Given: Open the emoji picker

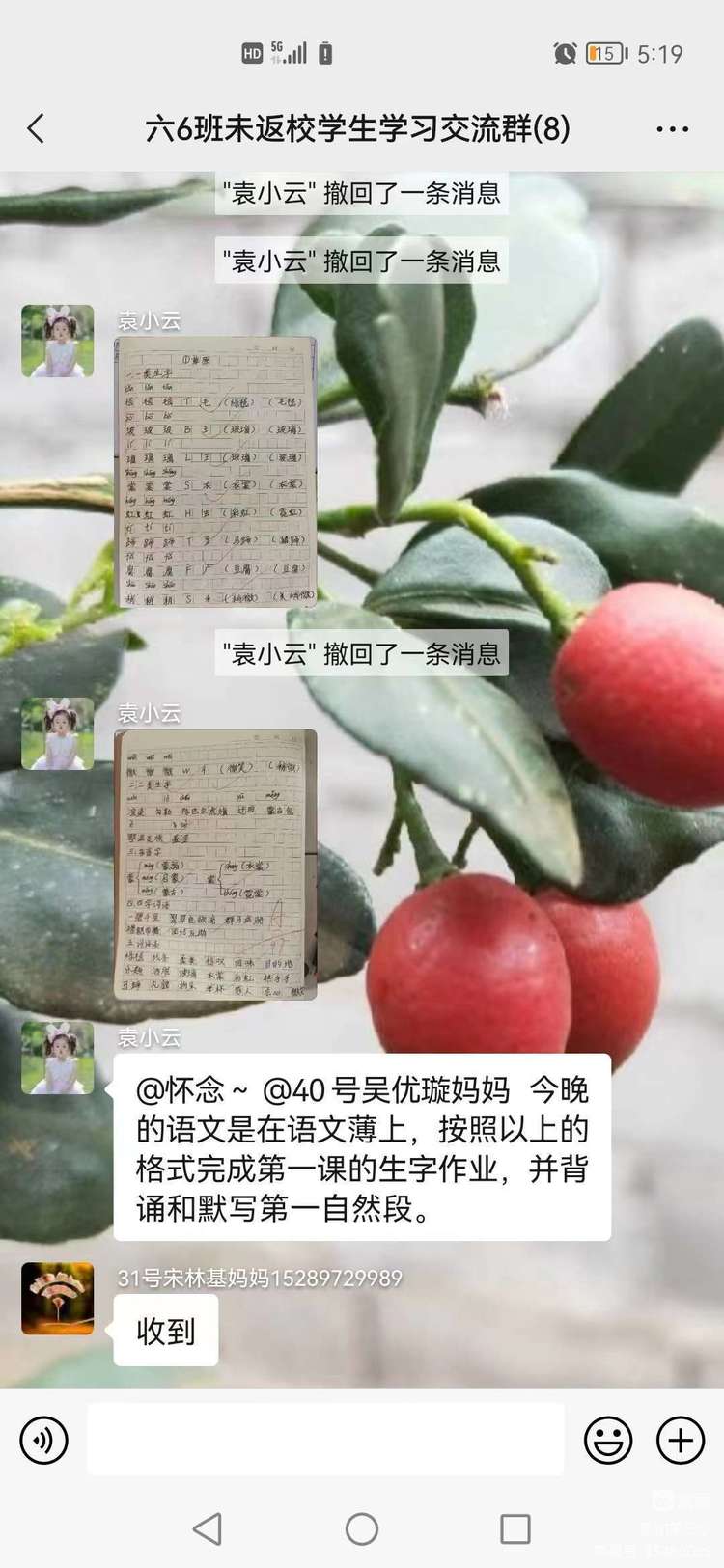Looking at the screenshot, I should pyautogui.click(x=608, y=1441).
